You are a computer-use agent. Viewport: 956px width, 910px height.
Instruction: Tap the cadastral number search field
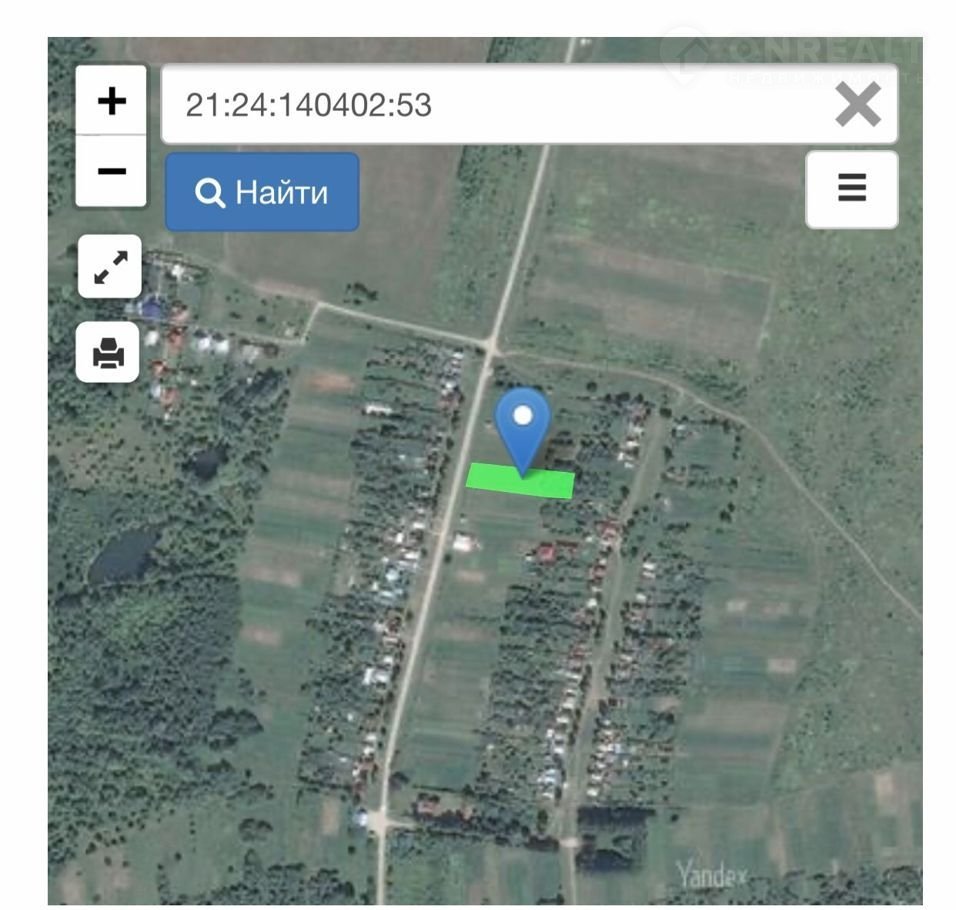[x=490, y=105]
